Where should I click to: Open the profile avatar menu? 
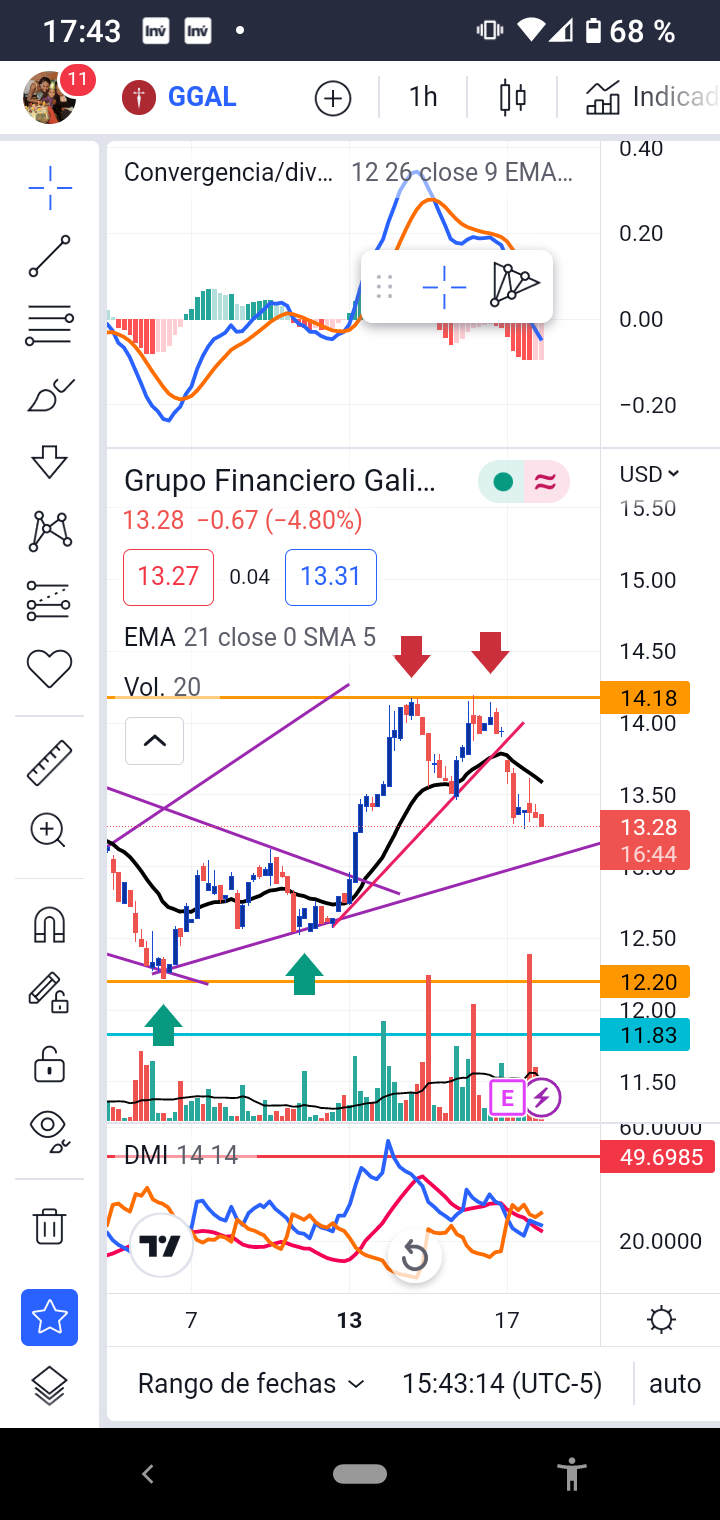[x=50, y=97]
